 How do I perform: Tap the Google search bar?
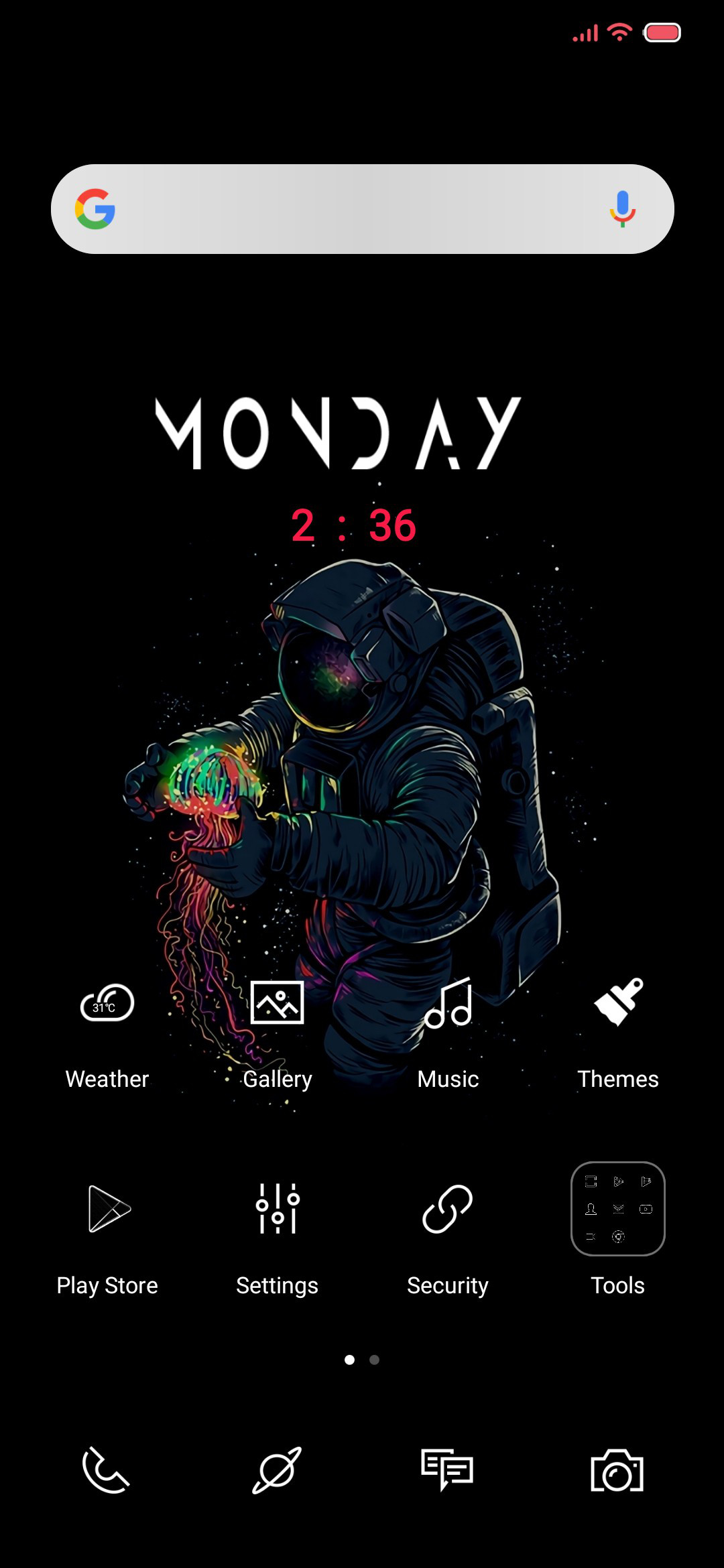(x=362, y=209)
